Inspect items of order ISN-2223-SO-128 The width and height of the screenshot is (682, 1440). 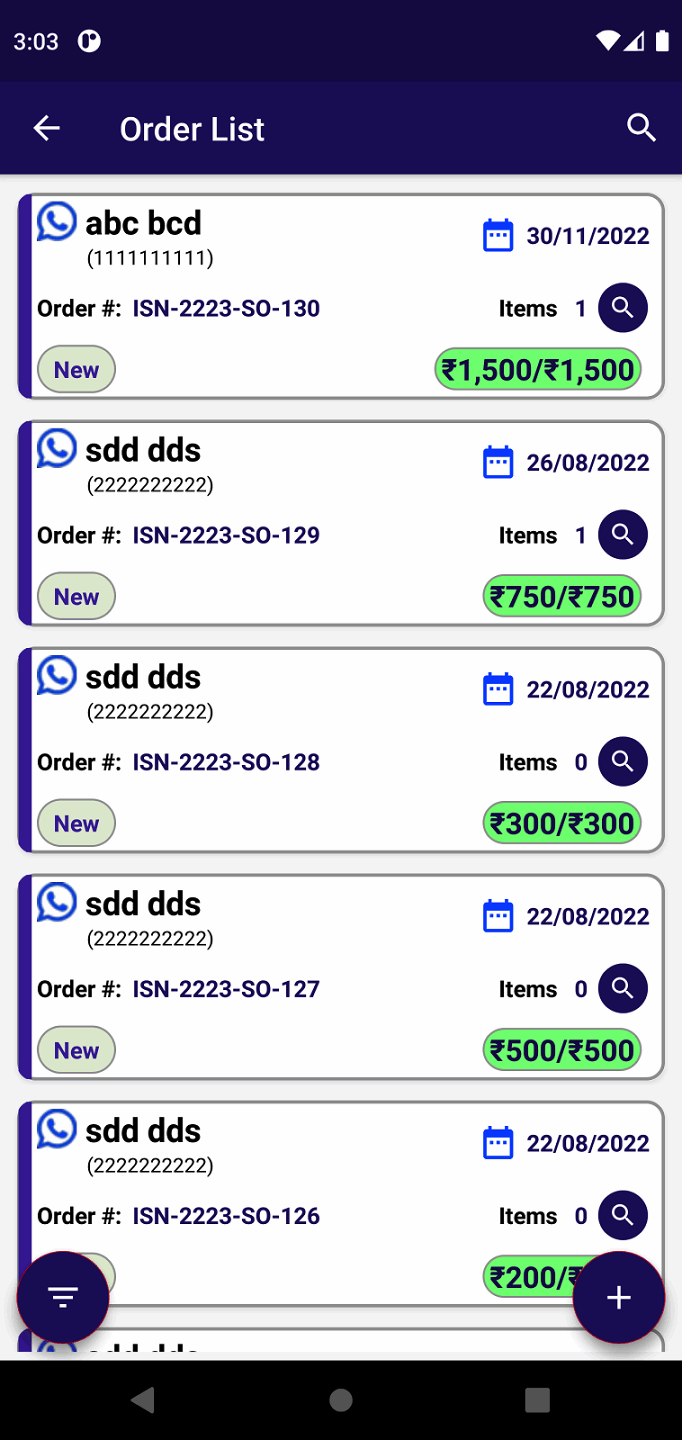(x=622, y=762)
